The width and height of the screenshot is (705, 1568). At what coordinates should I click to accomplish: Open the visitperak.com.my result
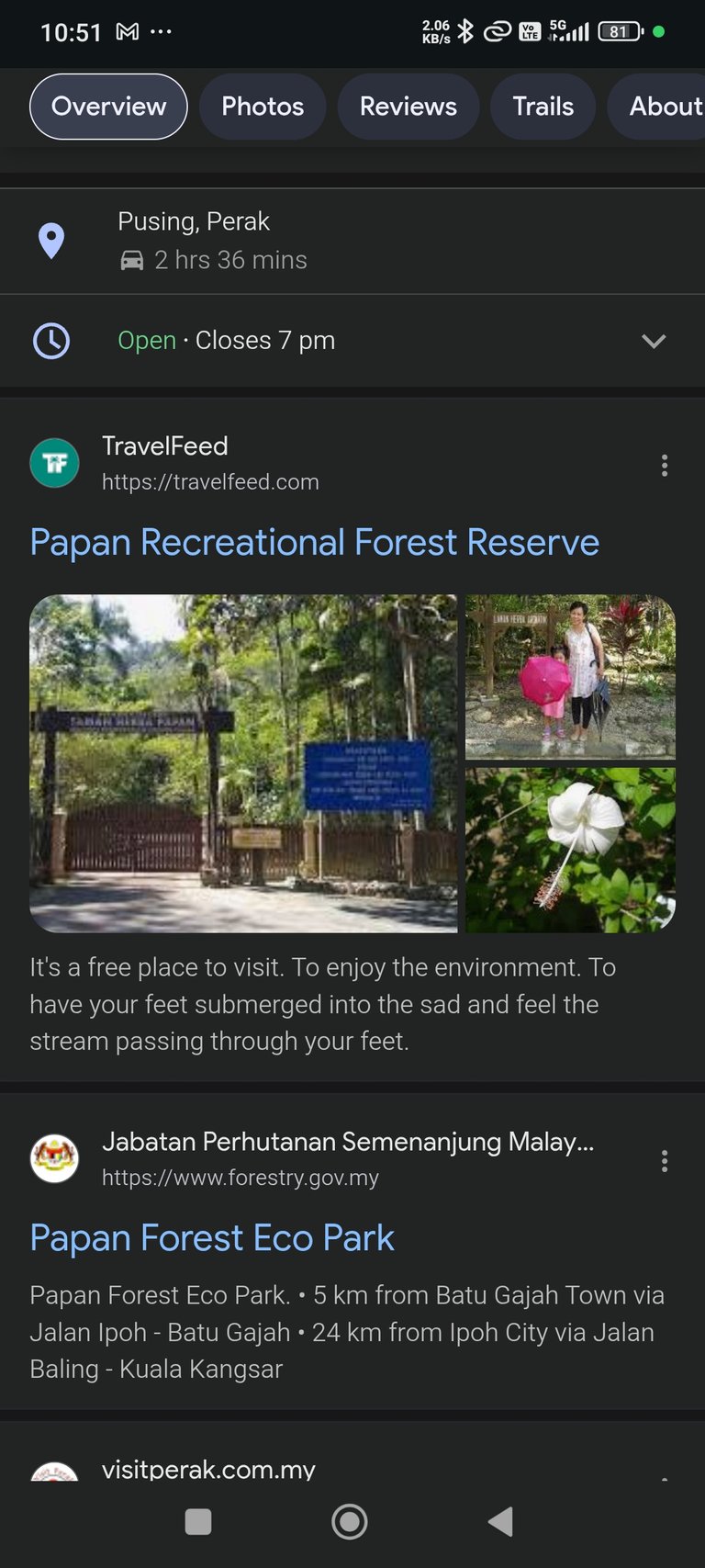208,1469
